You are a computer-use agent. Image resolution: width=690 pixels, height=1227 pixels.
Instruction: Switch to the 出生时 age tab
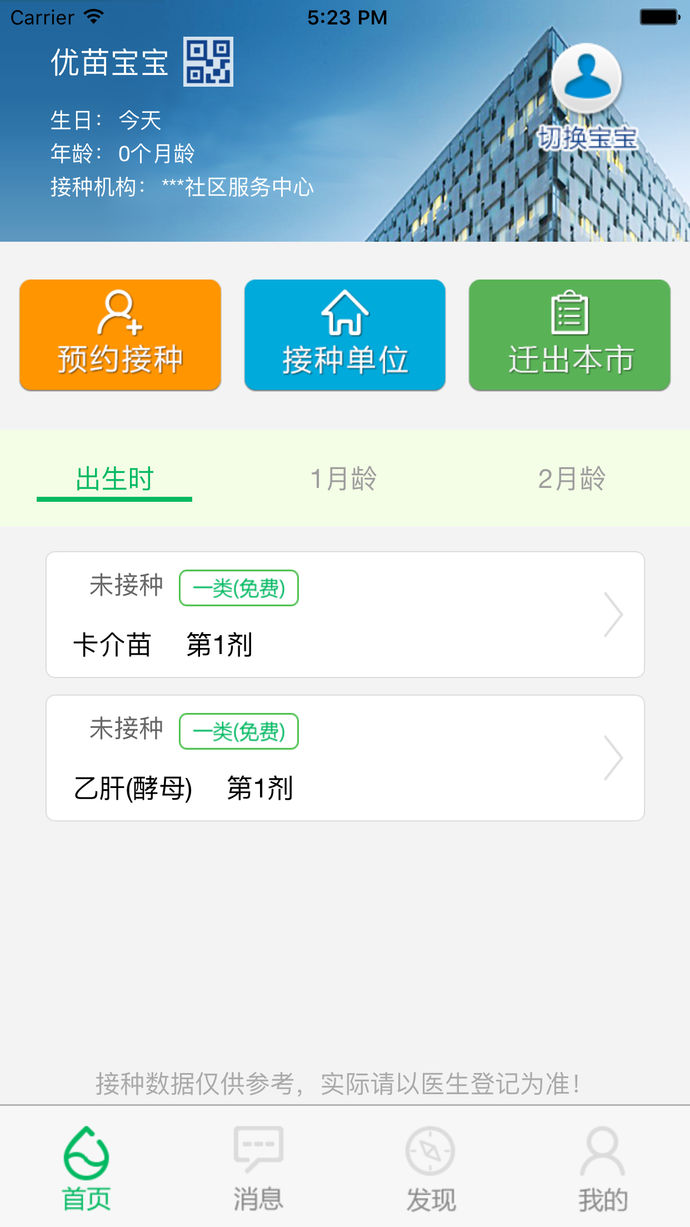tap(114, 479)
